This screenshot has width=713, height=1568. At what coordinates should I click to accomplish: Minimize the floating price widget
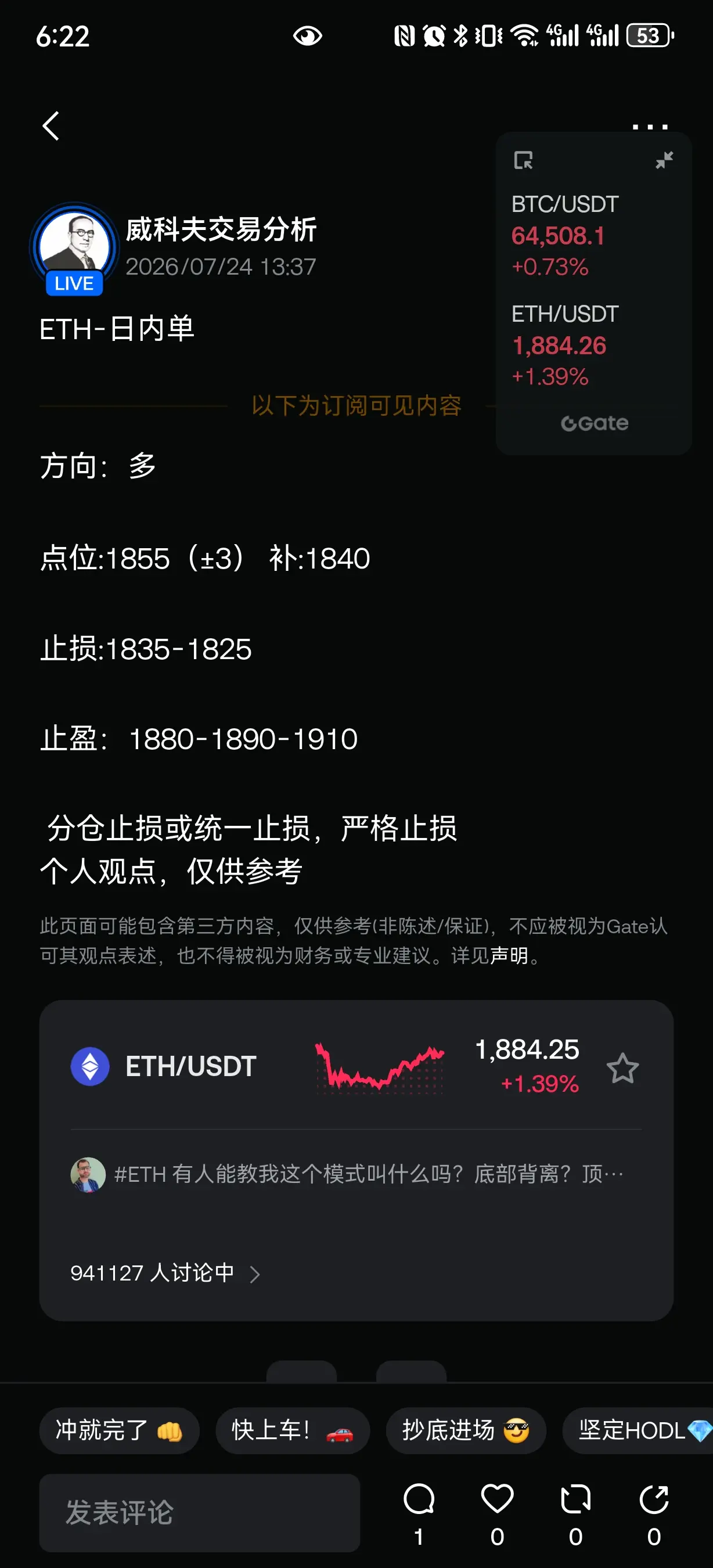[x=664, y=160]
